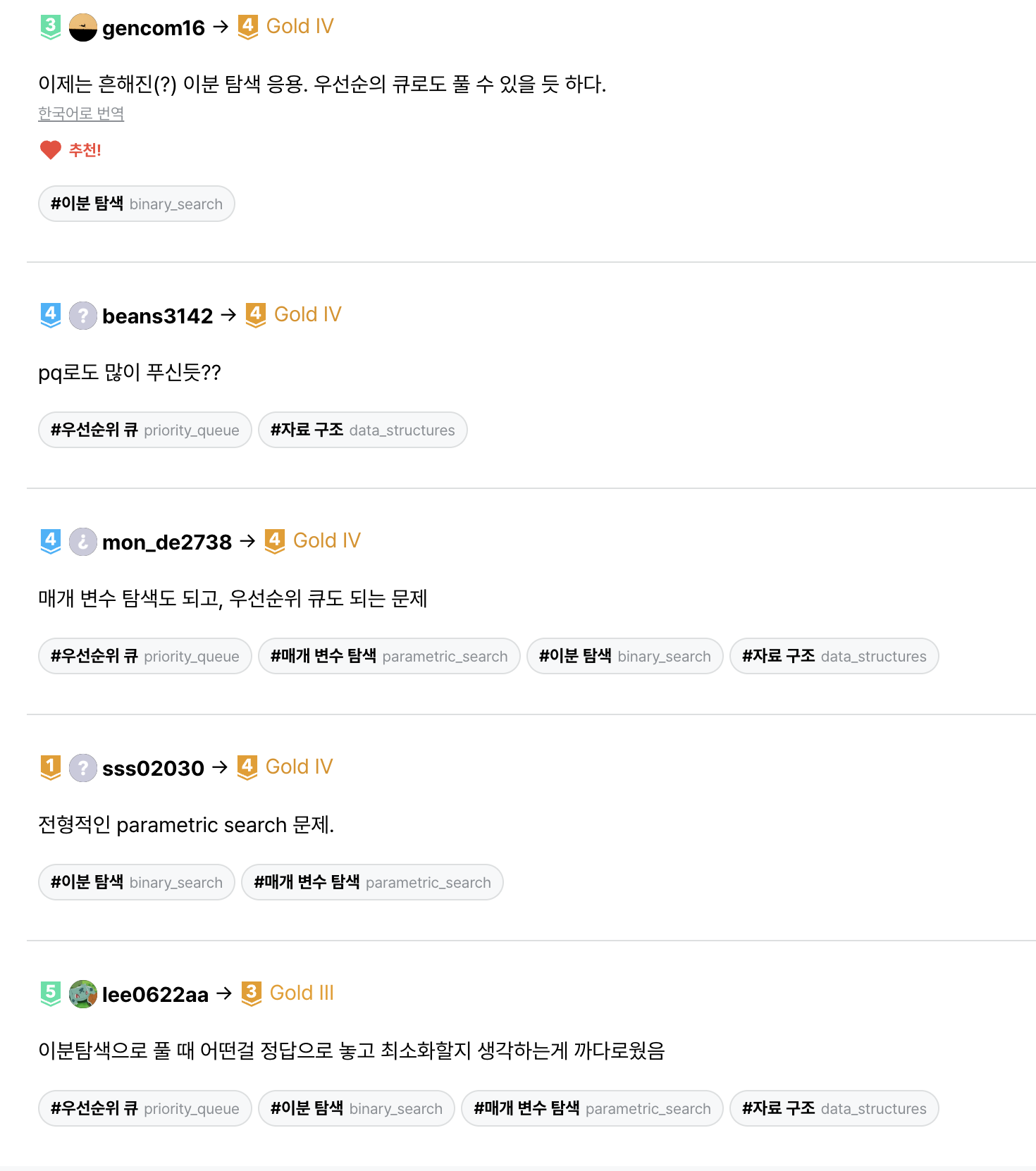Screen dimensions: 1036x1171
Task: Open the binary_search tag under gencom16's comment
Action: (136, 204)
